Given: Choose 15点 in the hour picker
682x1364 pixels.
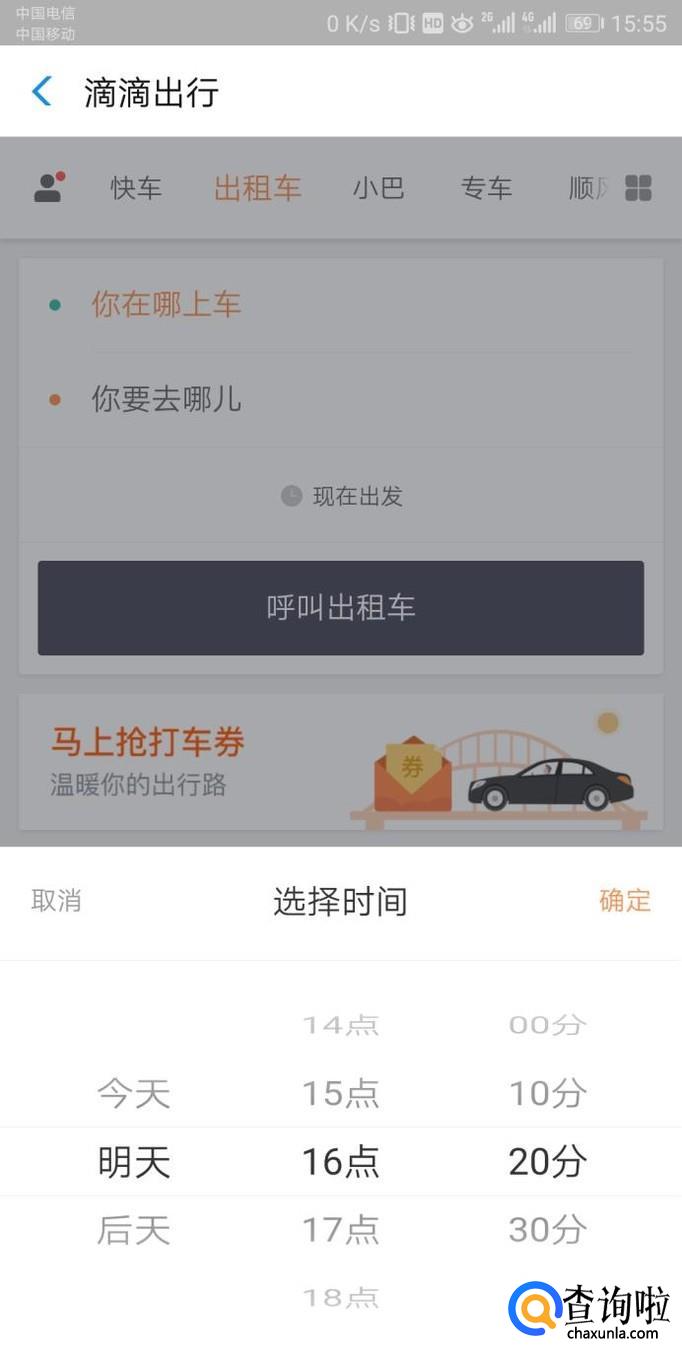Looking at the screenshot, I should [x=340, y=1093].
